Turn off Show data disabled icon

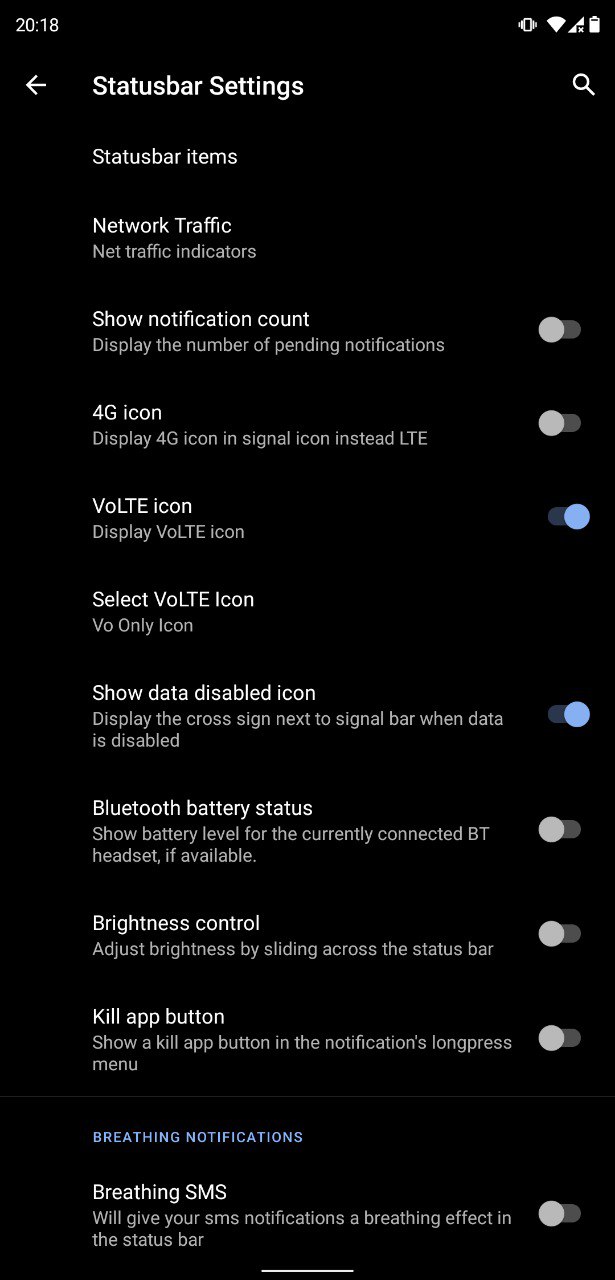(568, 714)
